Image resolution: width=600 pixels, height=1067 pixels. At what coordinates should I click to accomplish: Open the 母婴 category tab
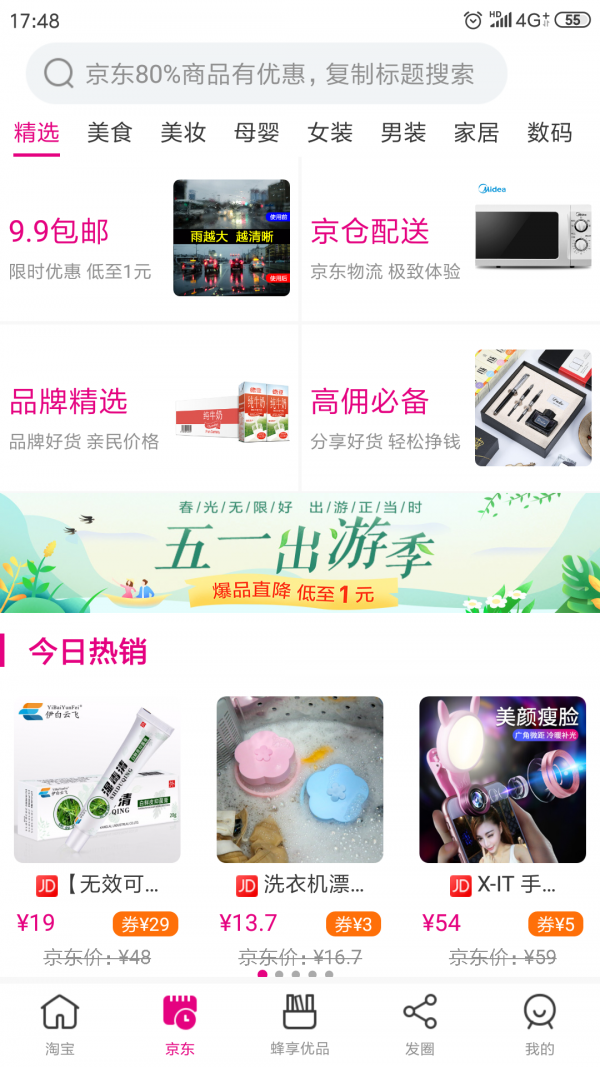(256, 132)
